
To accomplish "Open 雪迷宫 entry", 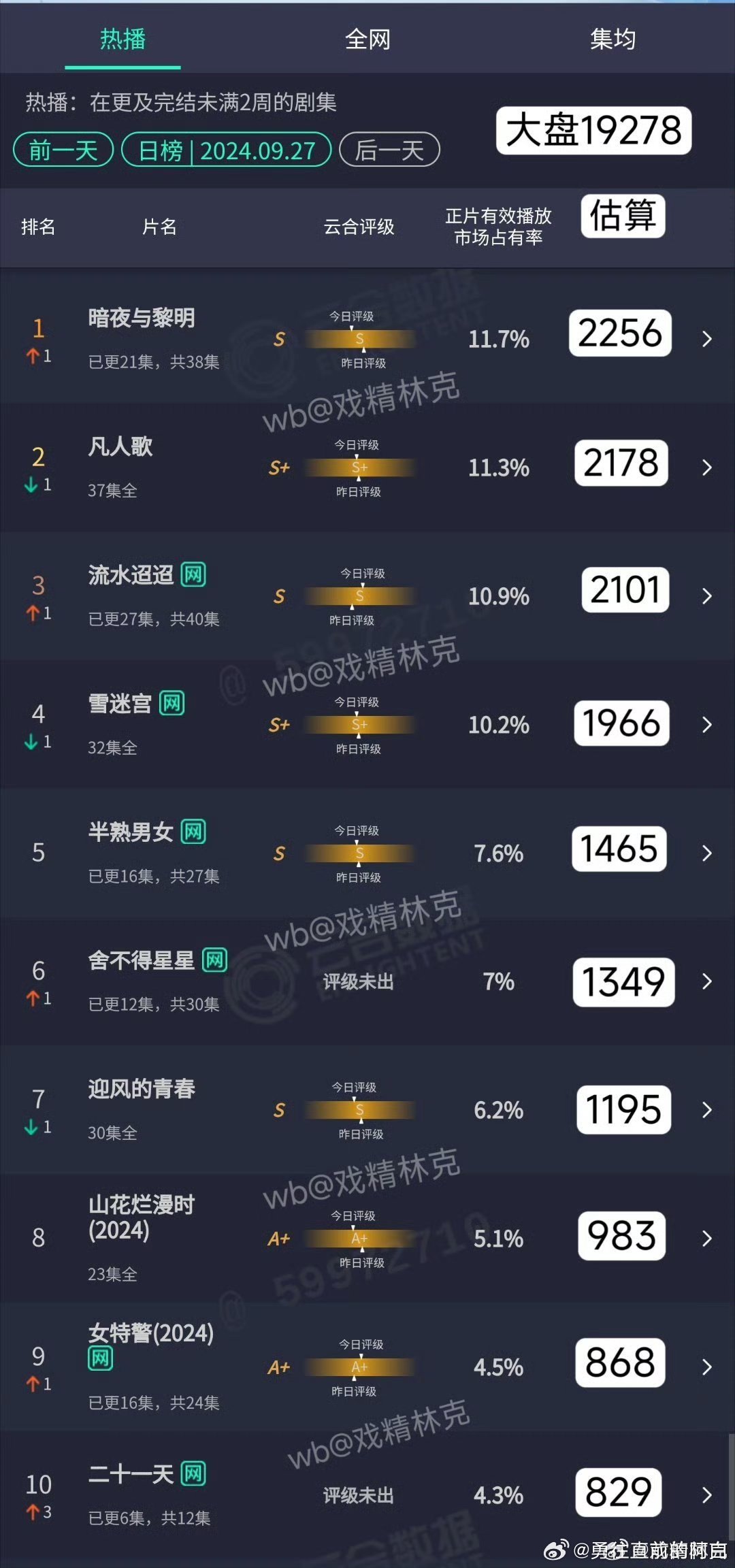I will point(367,724).
